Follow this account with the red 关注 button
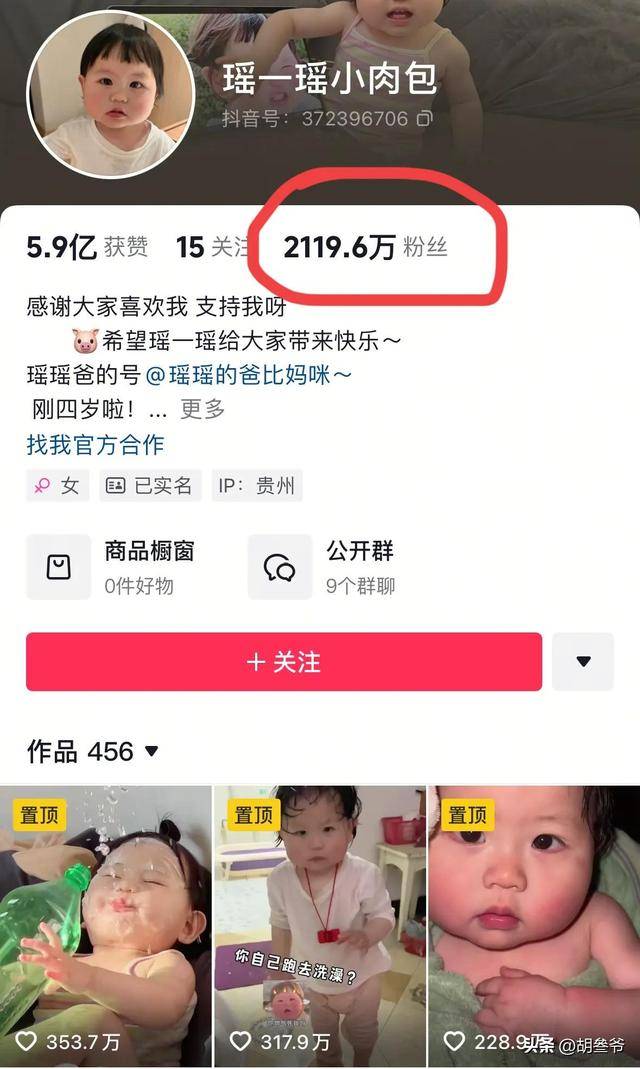Image resolution: width=640 pixels, height=1069 pixels. click(284, 661)
